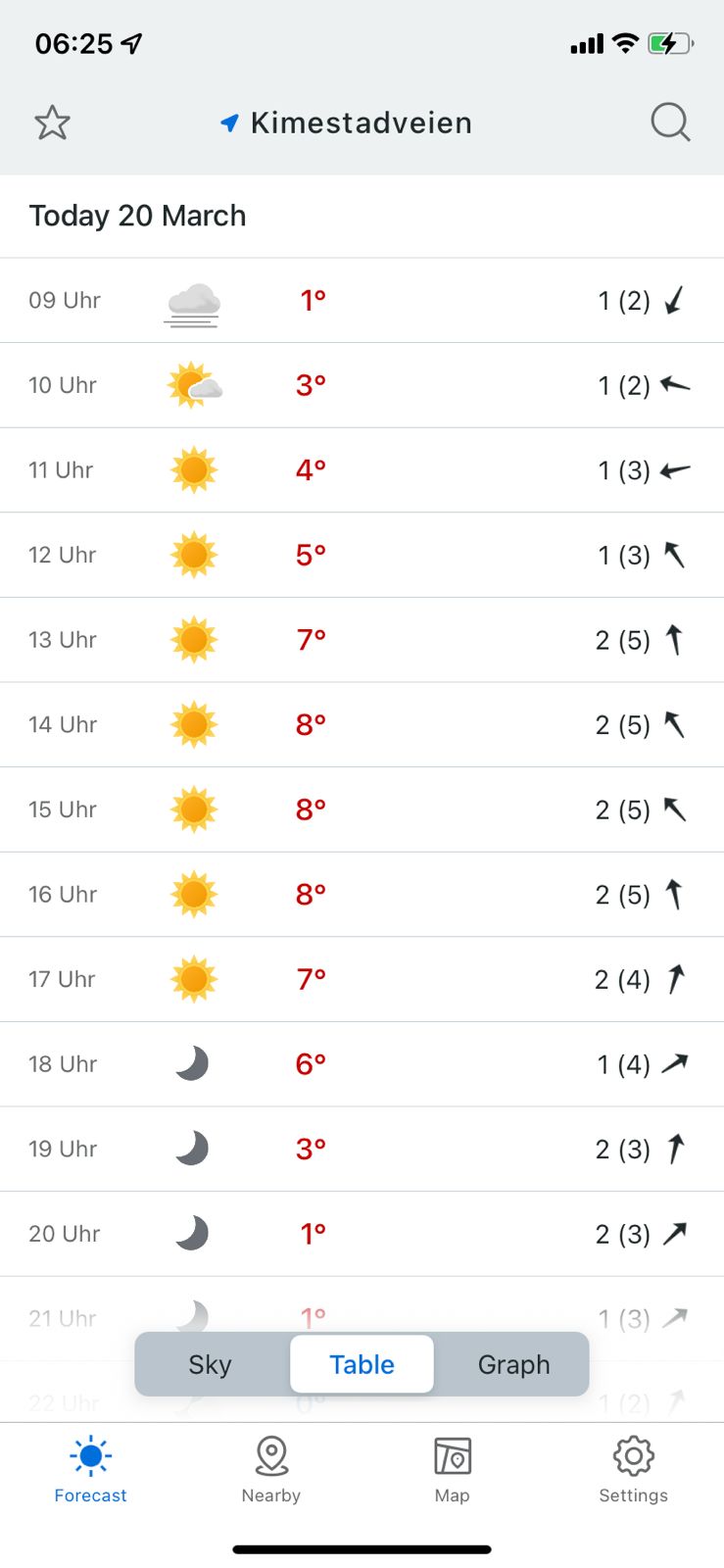Image resolution: width=724 pixels, height=1568 pixels.
Task: Open Settings from the bottom bar
Action: pos(634,1470)
